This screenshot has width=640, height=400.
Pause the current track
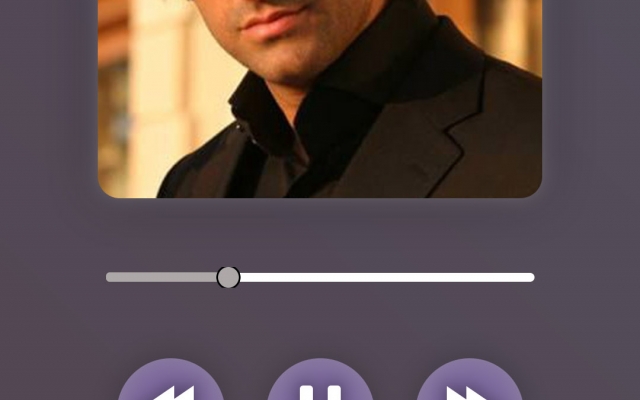click(320, 385)
